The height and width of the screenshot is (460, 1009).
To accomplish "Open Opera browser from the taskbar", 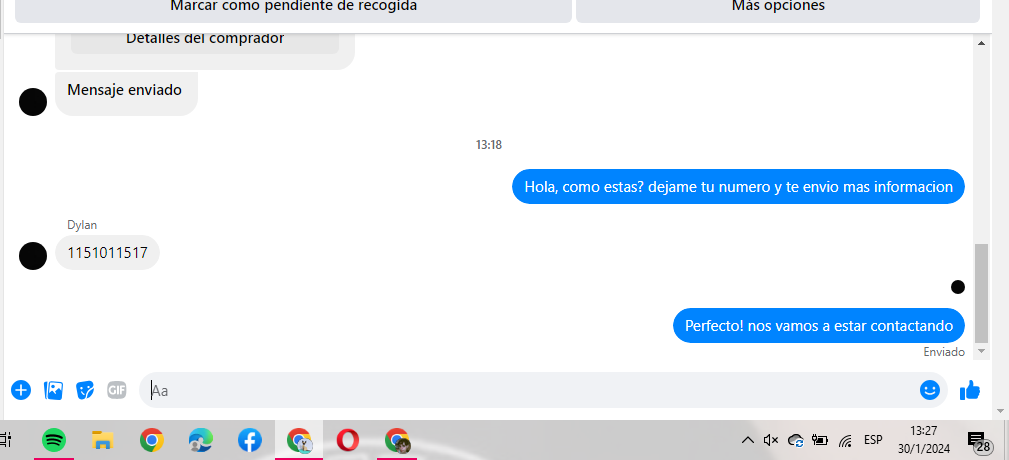I will 347,440.
